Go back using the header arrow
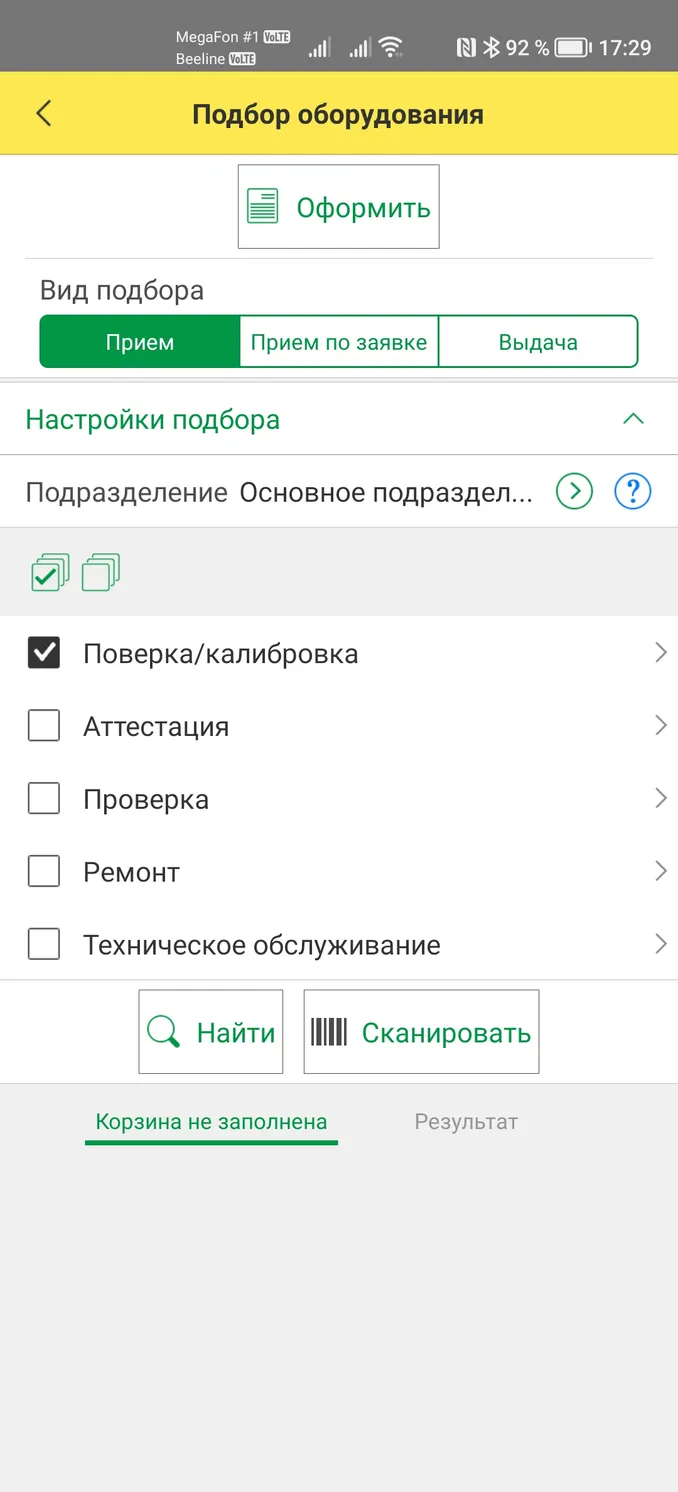This screenshot has width=678, height=1492. point(43,113)
